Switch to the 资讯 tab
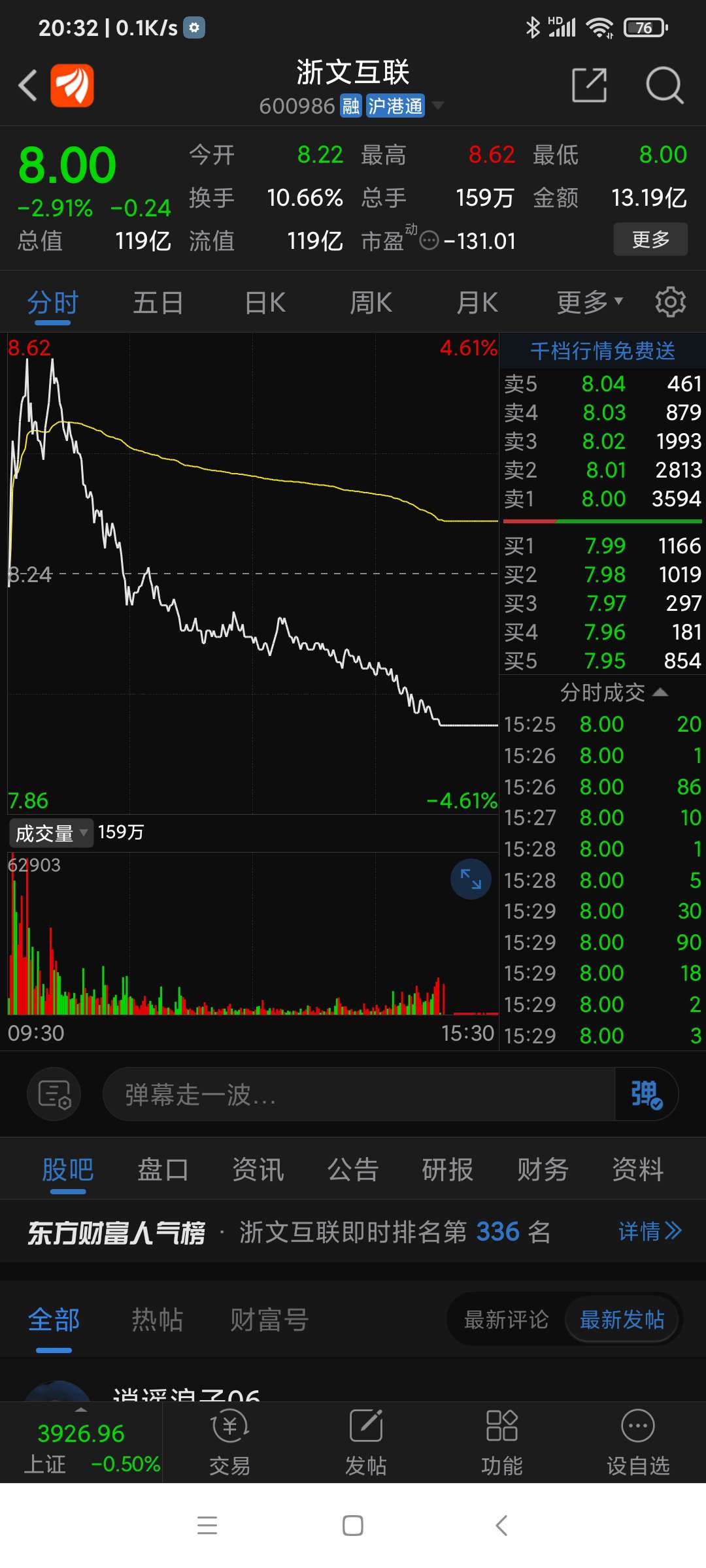This screenshot has height=1568, width=706. pos(258,1169)
